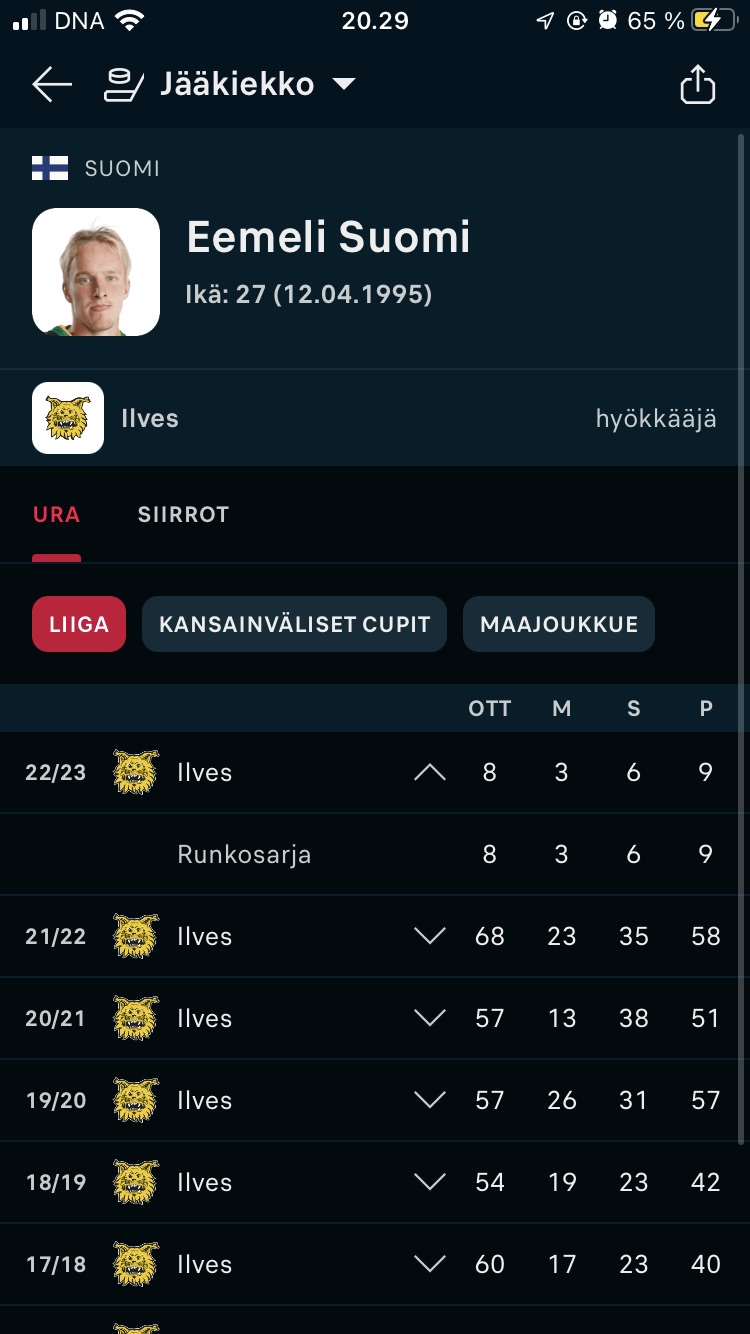750x1334 pixels.
Task: Show Maajoukkue statistics
Action: click(x=558, y=624)
